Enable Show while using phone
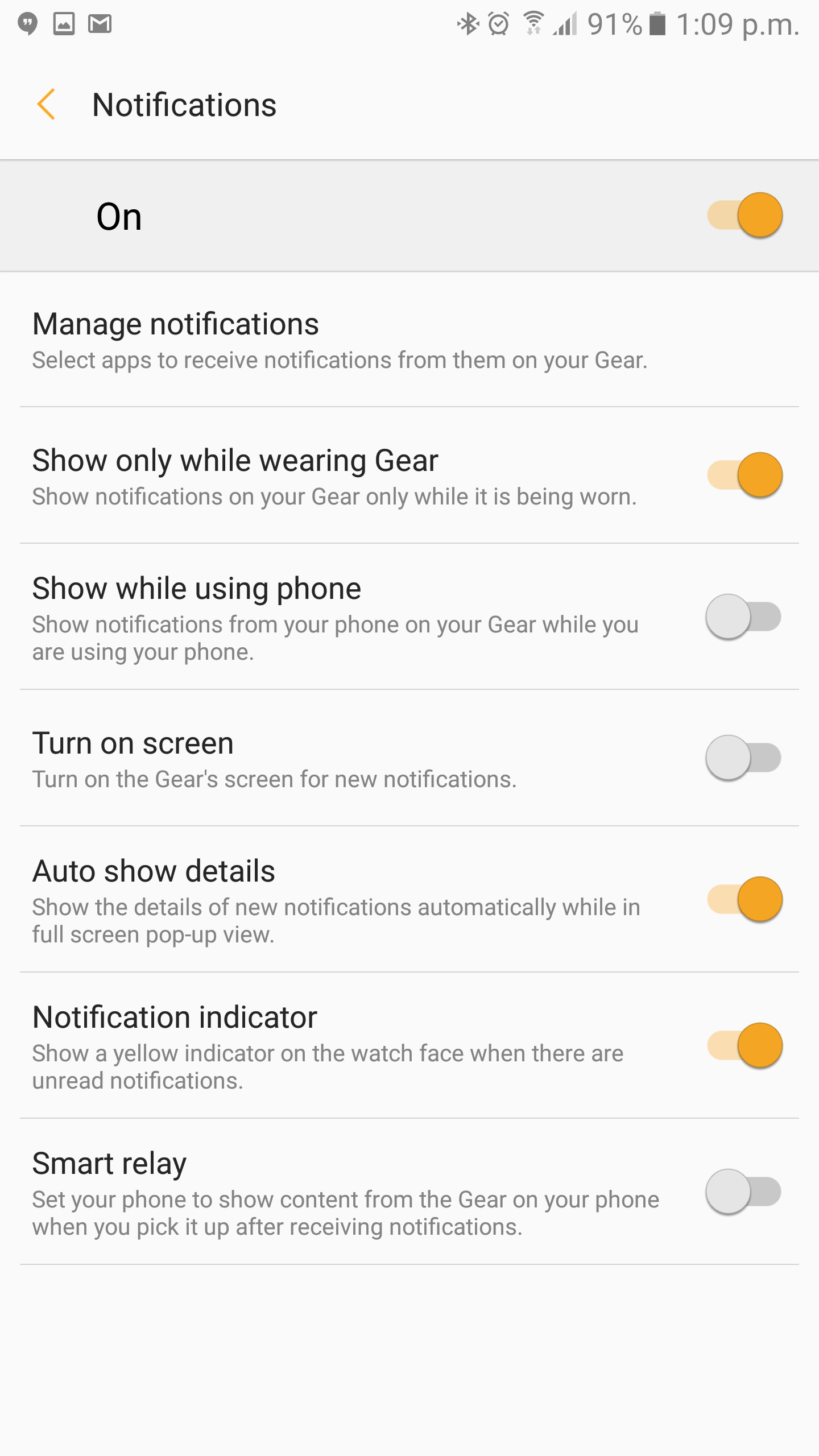This screenshot has width=819, height=1456. point(743,617)
